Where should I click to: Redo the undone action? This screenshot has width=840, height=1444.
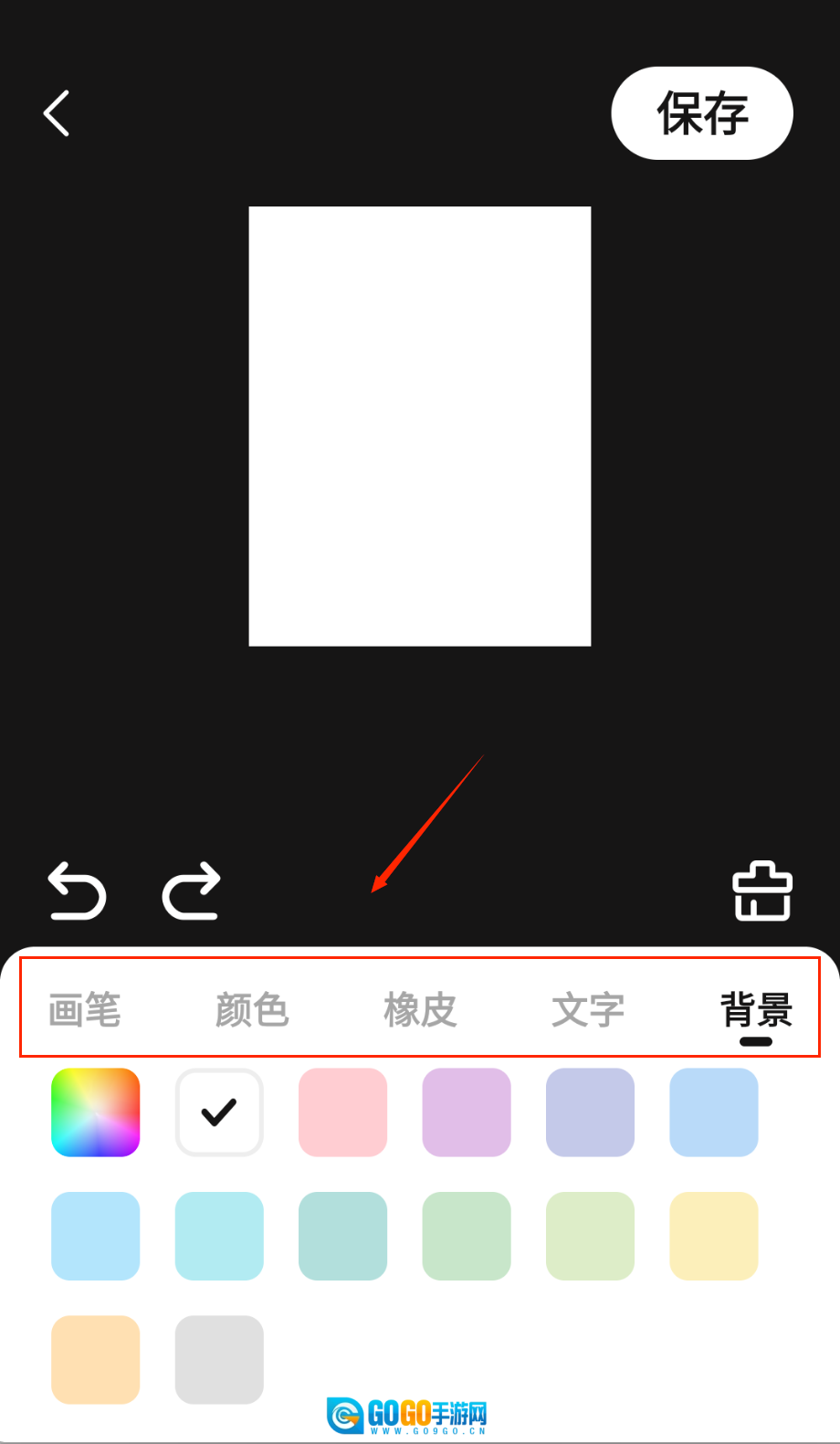click(192, 891)
